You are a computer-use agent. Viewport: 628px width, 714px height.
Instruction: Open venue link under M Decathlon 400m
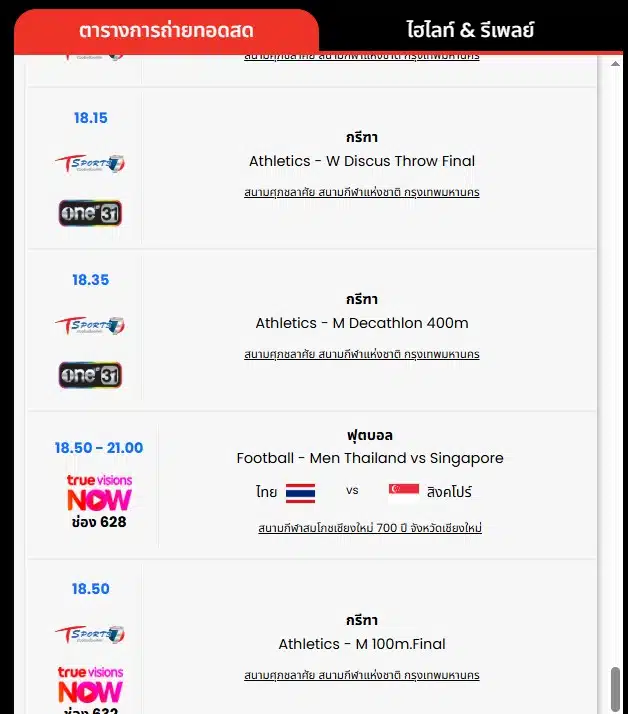(361, 354)
